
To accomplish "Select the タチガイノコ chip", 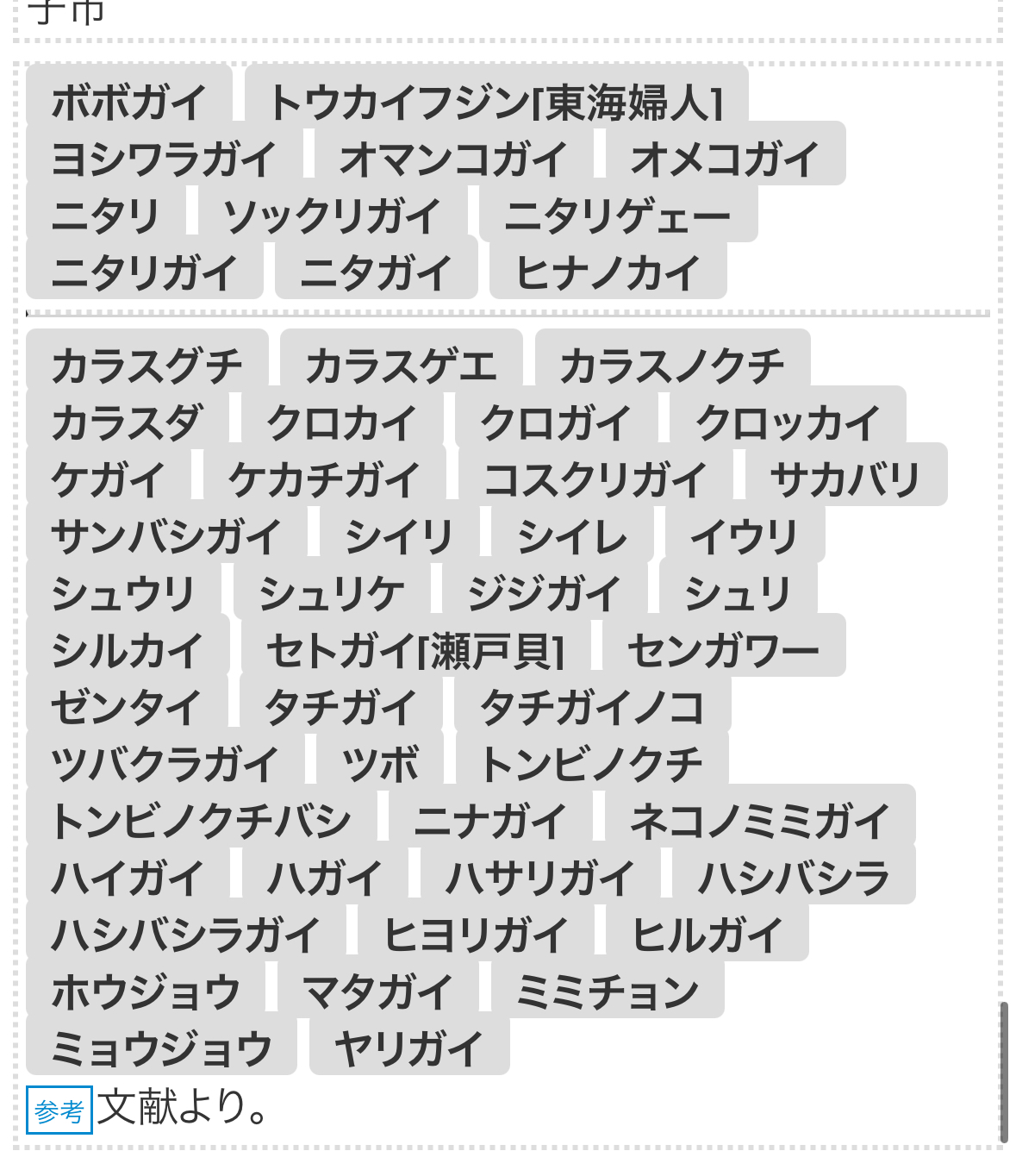I will click(592, 708).
